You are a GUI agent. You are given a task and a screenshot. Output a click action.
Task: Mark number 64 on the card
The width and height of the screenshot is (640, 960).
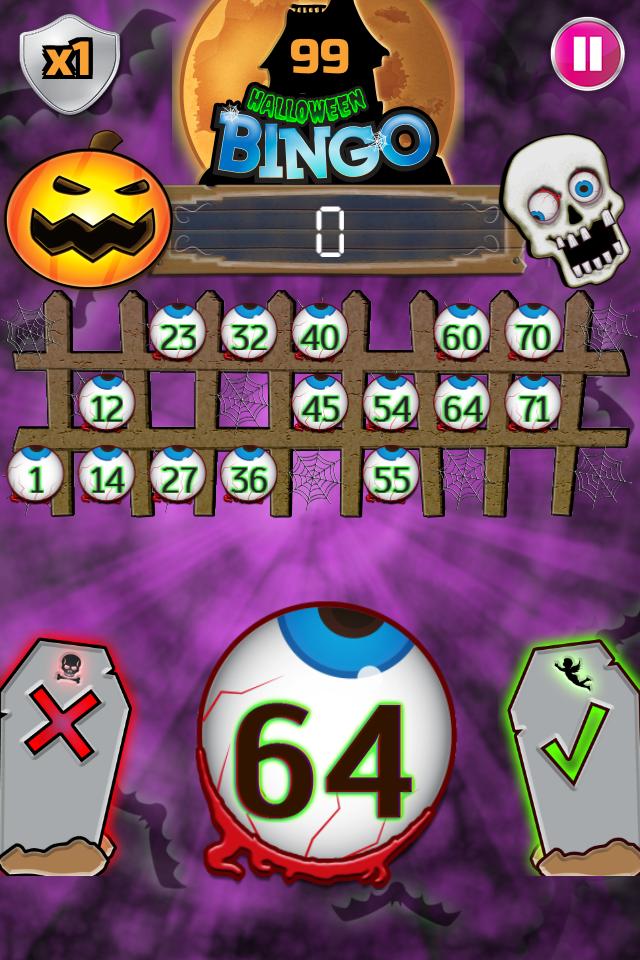[463, 406]
